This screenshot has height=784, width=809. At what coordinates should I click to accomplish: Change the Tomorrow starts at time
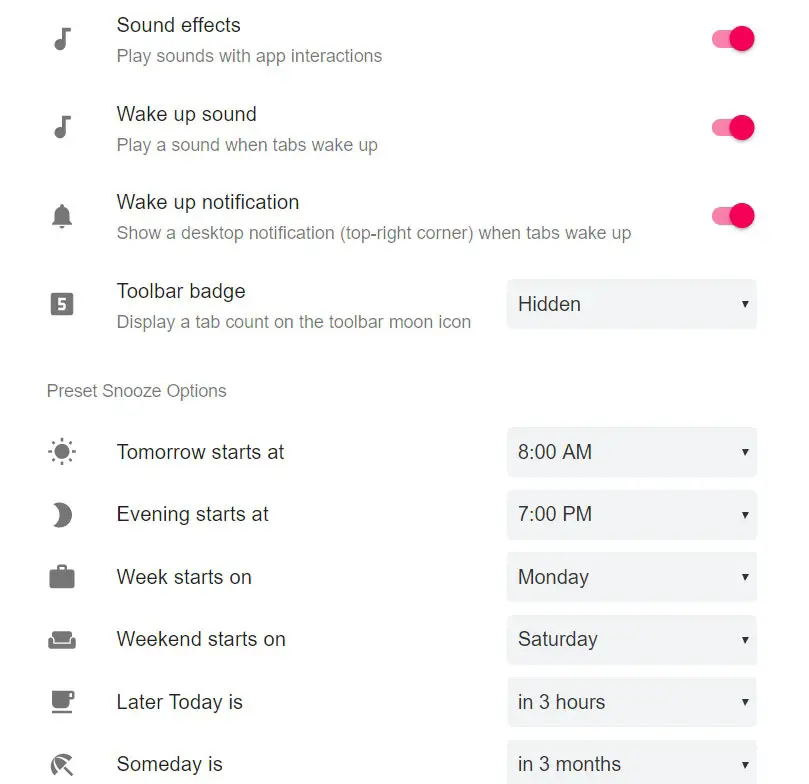click(631, 452)
